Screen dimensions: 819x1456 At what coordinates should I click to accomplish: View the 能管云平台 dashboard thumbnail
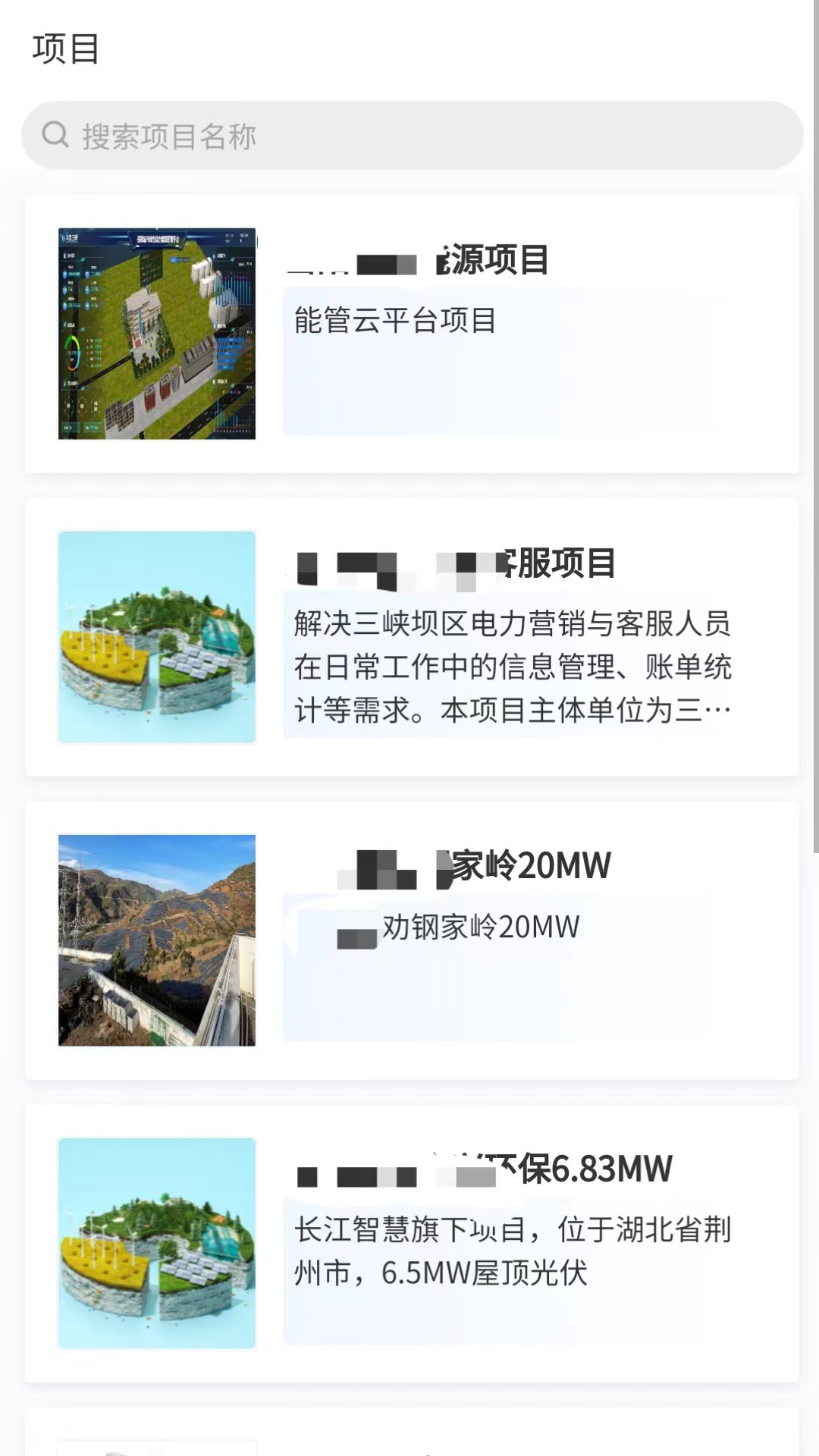[157, 331]
